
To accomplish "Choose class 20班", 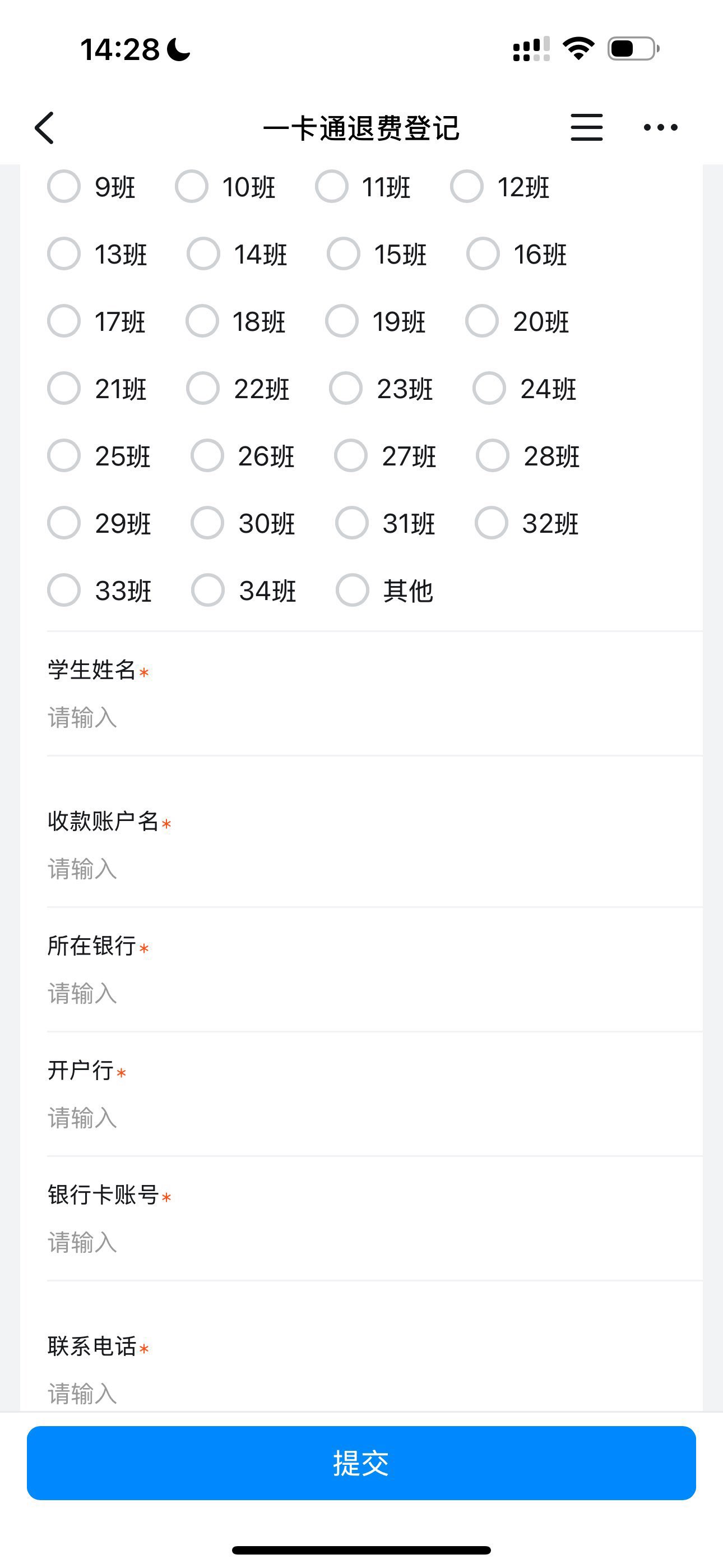I will (x=484, y=322).
